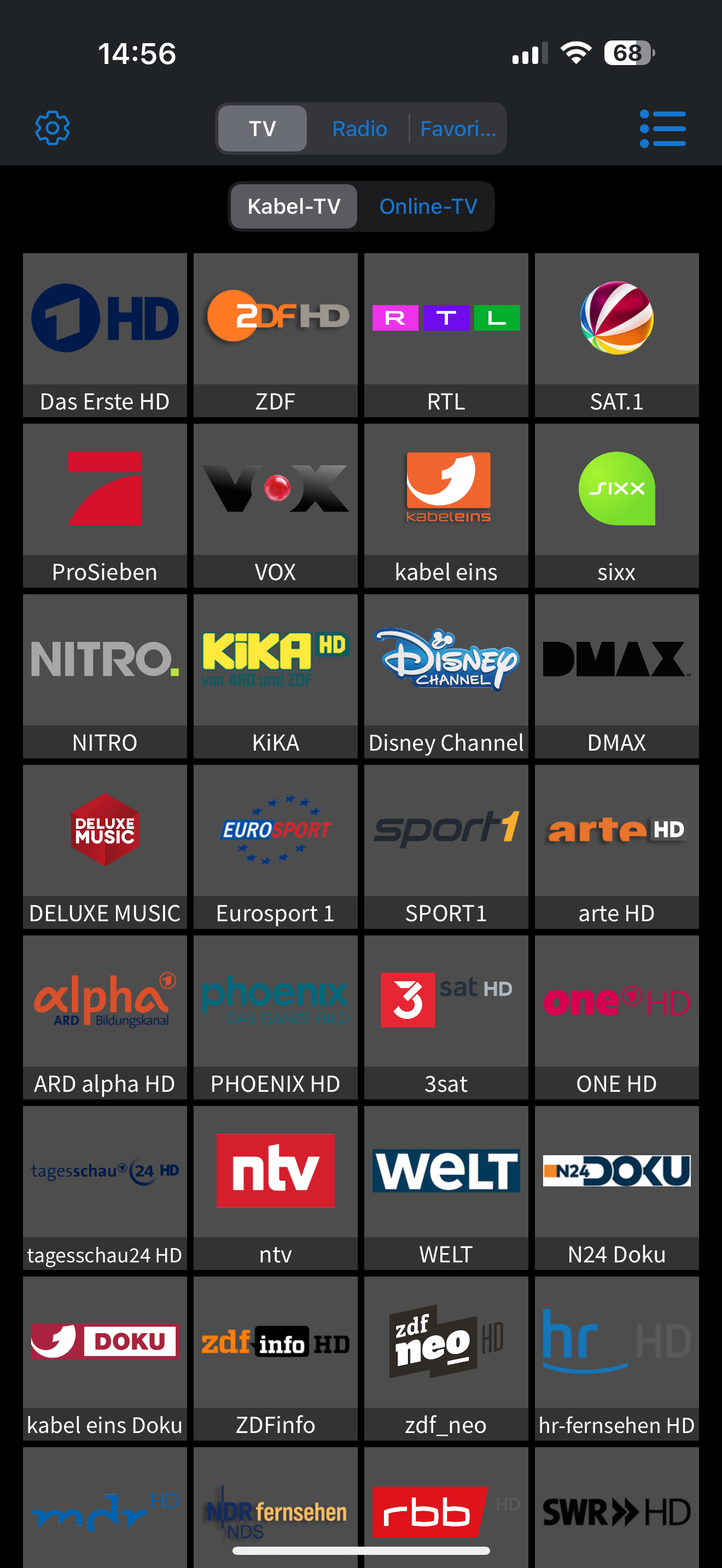Screen dimensions: 722x1568
Task: Open the kabel eins channel
Action: click(446, 505)
